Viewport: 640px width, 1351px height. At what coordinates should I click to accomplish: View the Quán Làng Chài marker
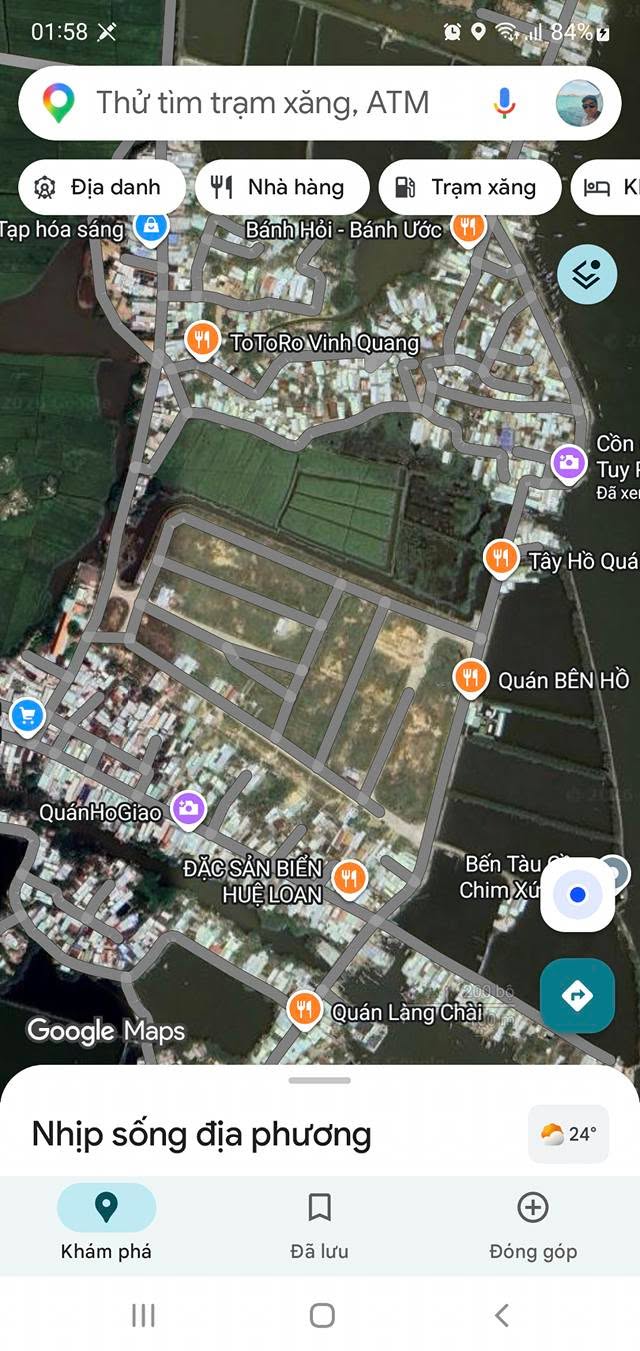coord(304,1010)
